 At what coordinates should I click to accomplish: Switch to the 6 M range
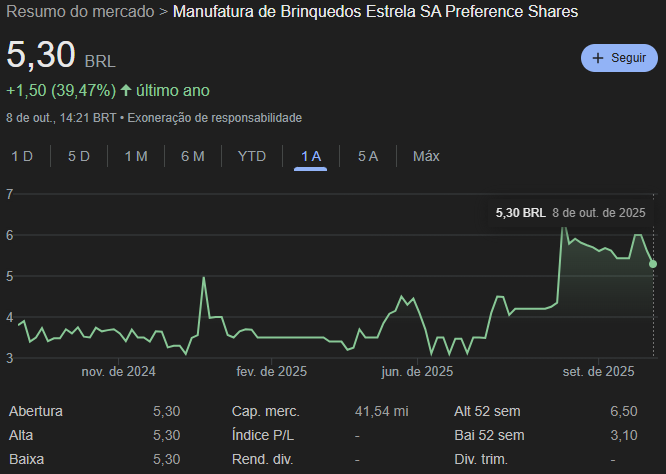193,156
